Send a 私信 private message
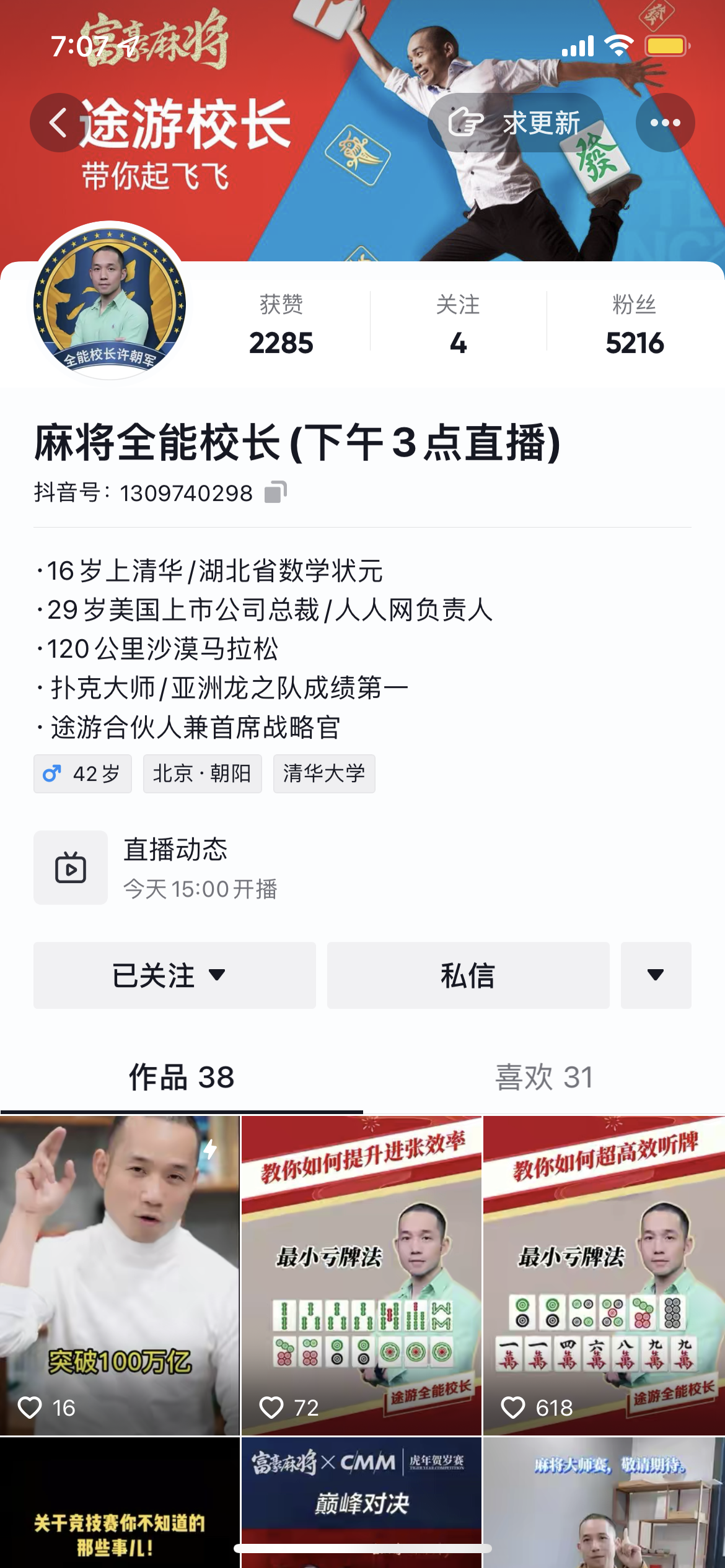This screenshot has width=725, height=1568. point(468,975)
